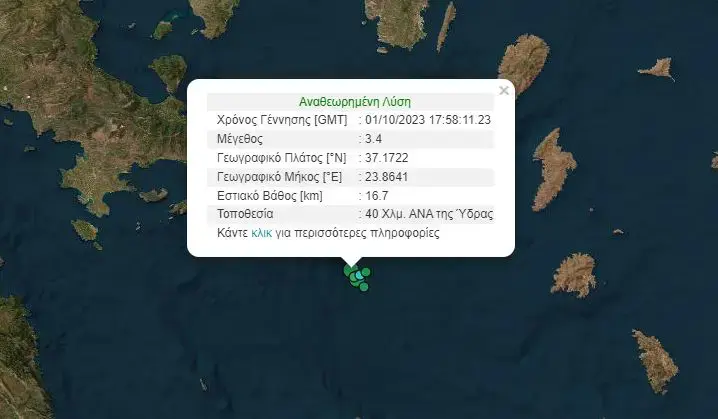Open the 'κλικ' link for more information
This screenshot has width=718, height=419.
point(261,233)
